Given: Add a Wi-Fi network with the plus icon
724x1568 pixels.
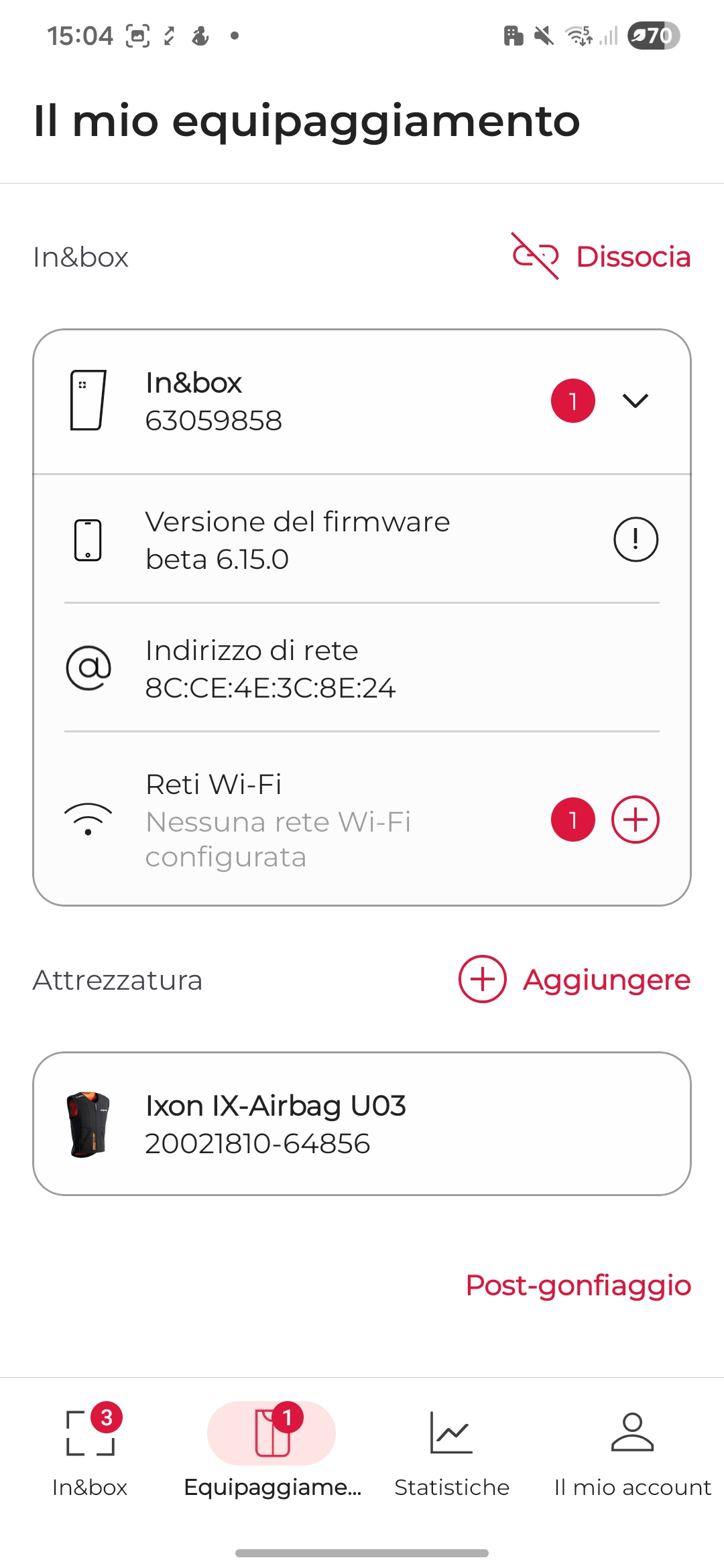Looking at the screenshot, I should point(635,820).
